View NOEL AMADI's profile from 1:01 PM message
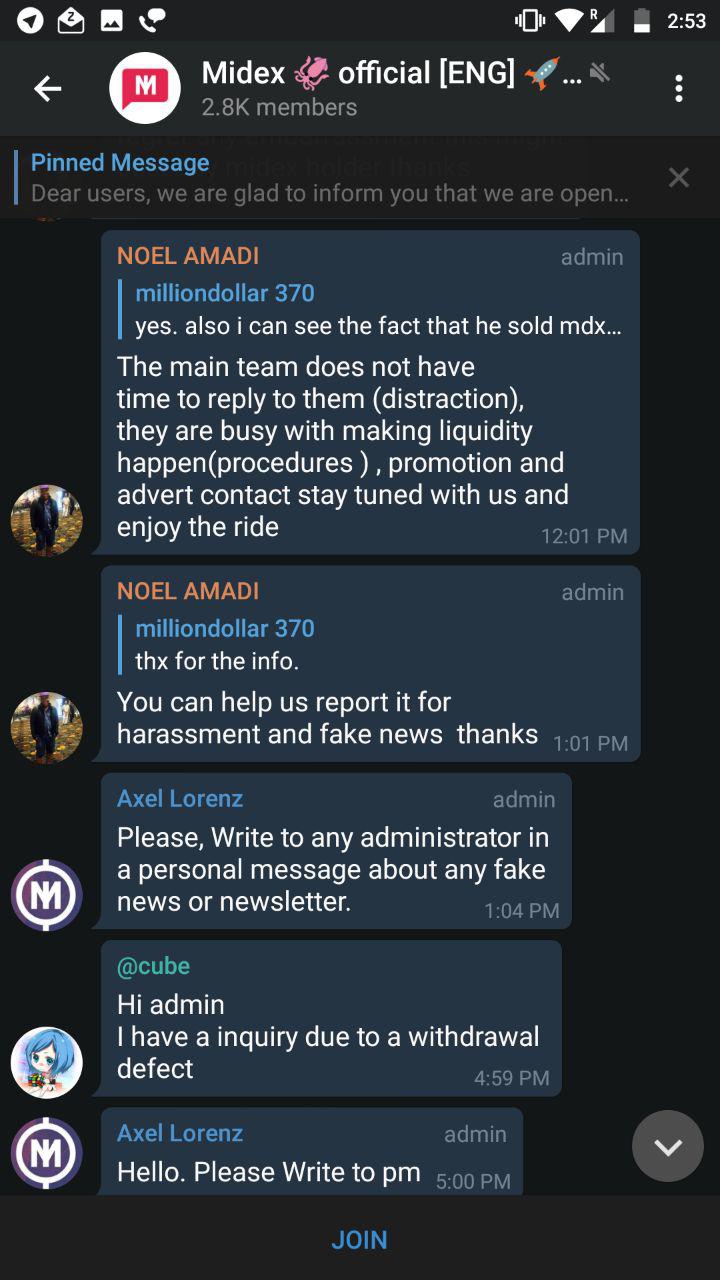720x1280 pixels. pos(47,727)
